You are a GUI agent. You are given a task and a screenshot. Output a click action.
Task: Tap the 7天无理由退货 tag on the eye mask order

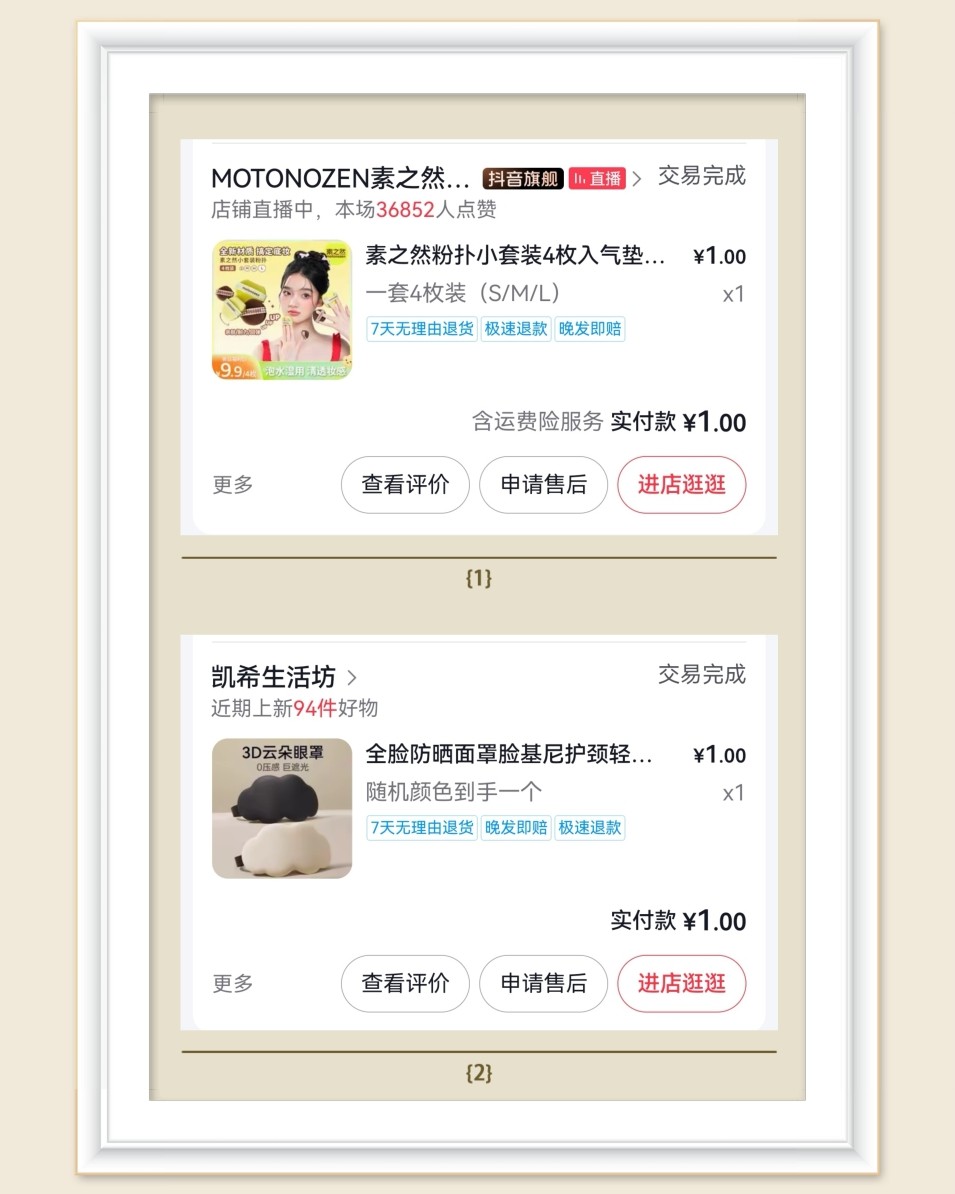[x=421, y=827]
